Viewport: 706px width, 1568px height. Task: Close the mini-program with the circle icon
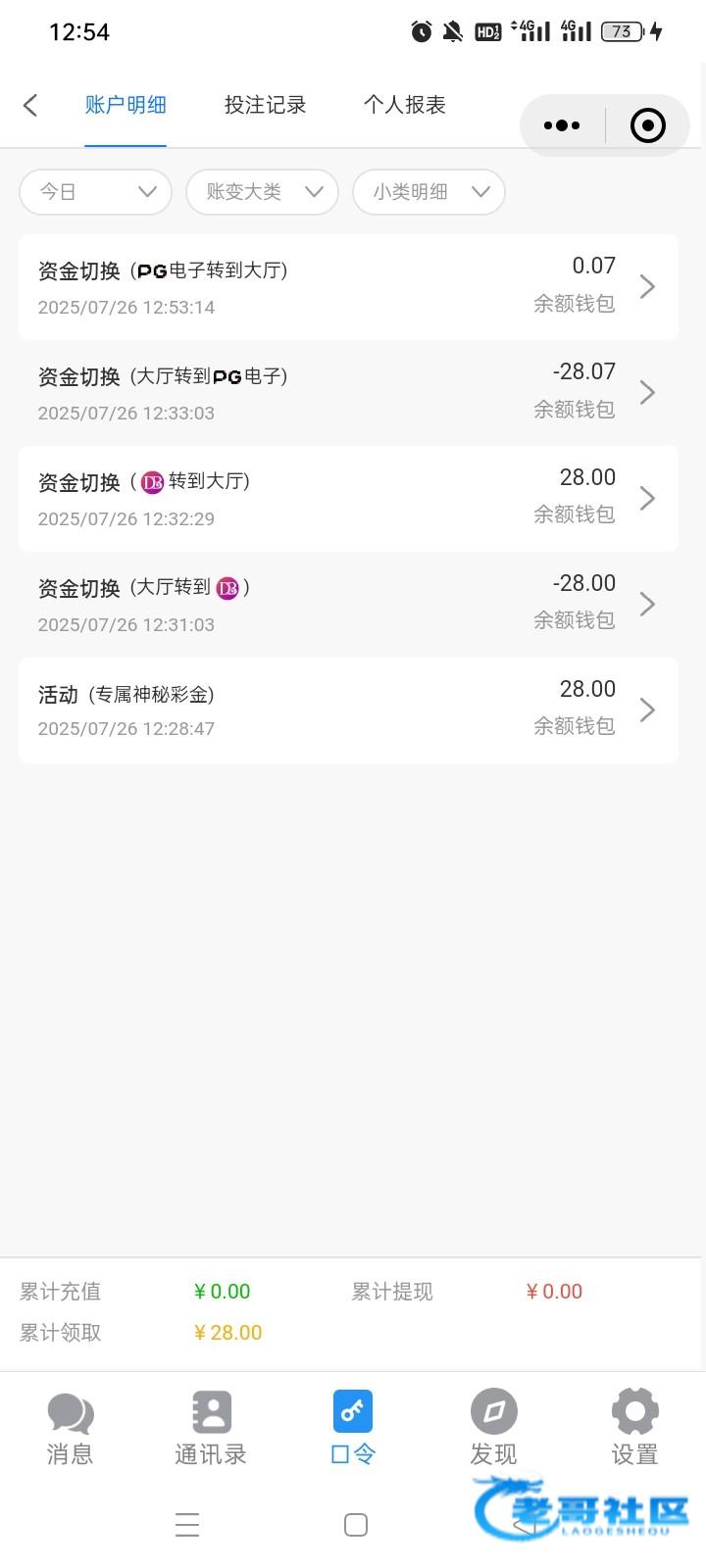pos(647,125)
